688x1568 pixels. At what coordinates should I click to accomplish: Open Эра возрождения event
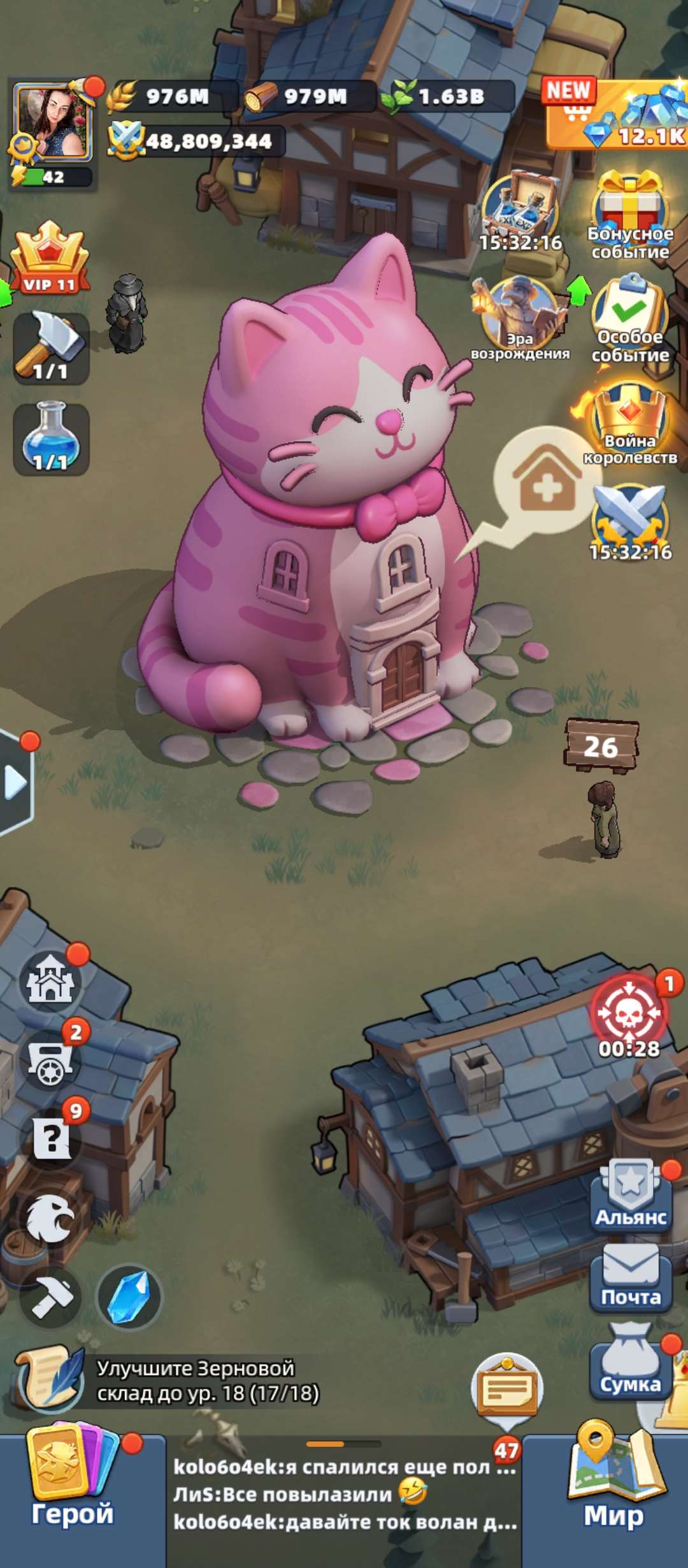521,319
